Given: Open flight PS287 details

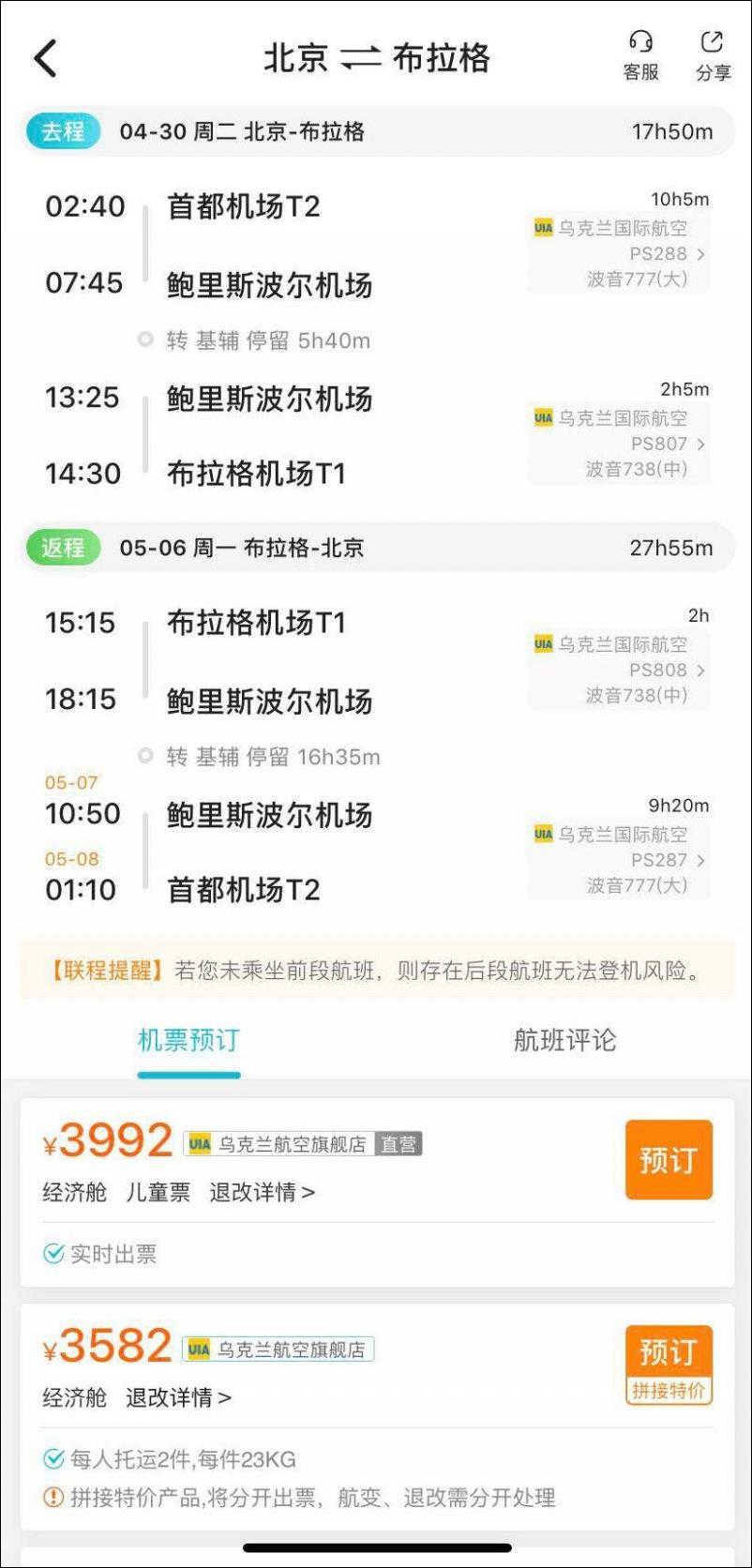Looking at the screenshot, I should pyautogui.click(x=619, y=860).
